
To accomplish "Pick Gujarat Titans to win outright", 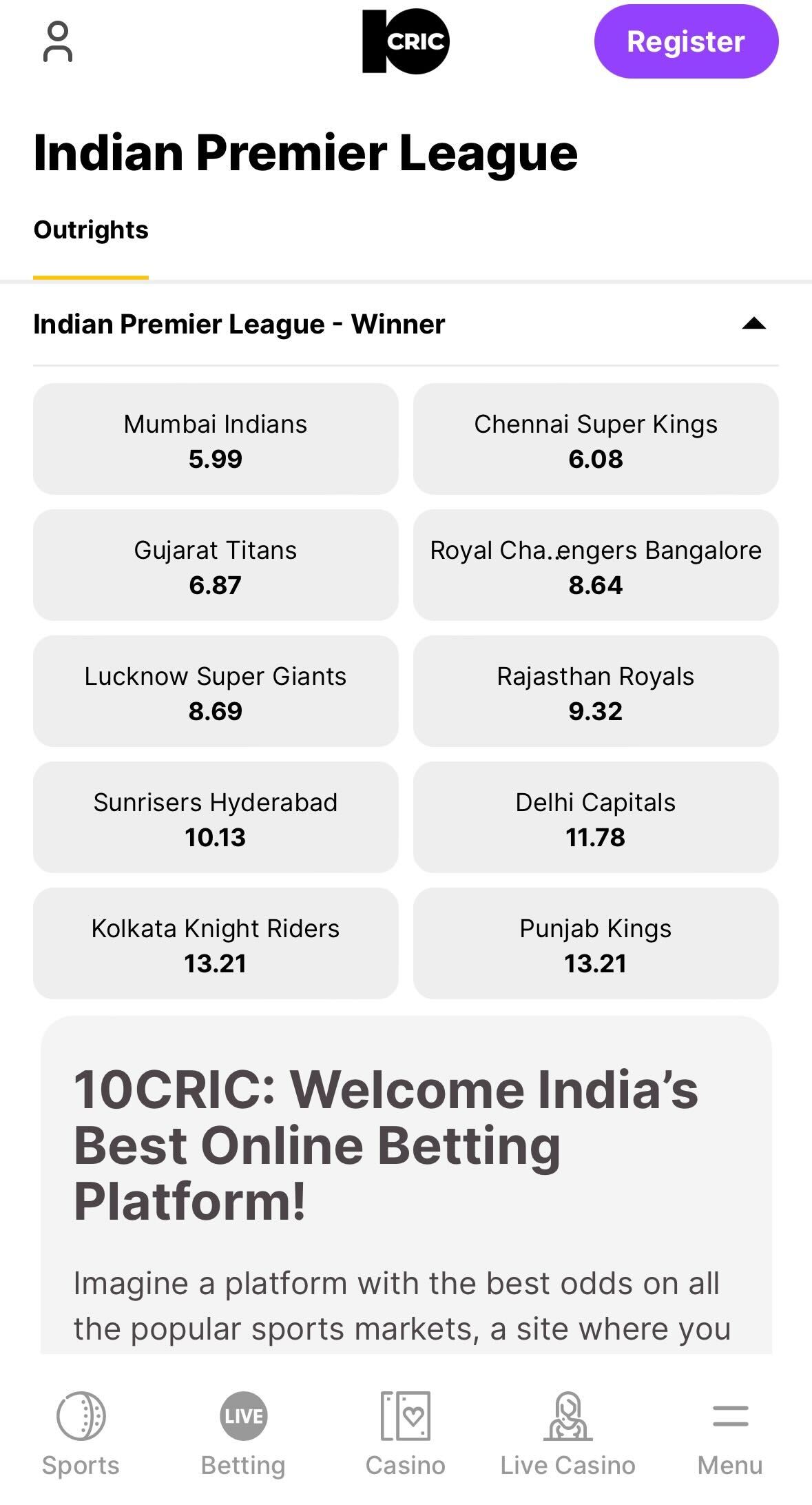I will pos(216,565).
